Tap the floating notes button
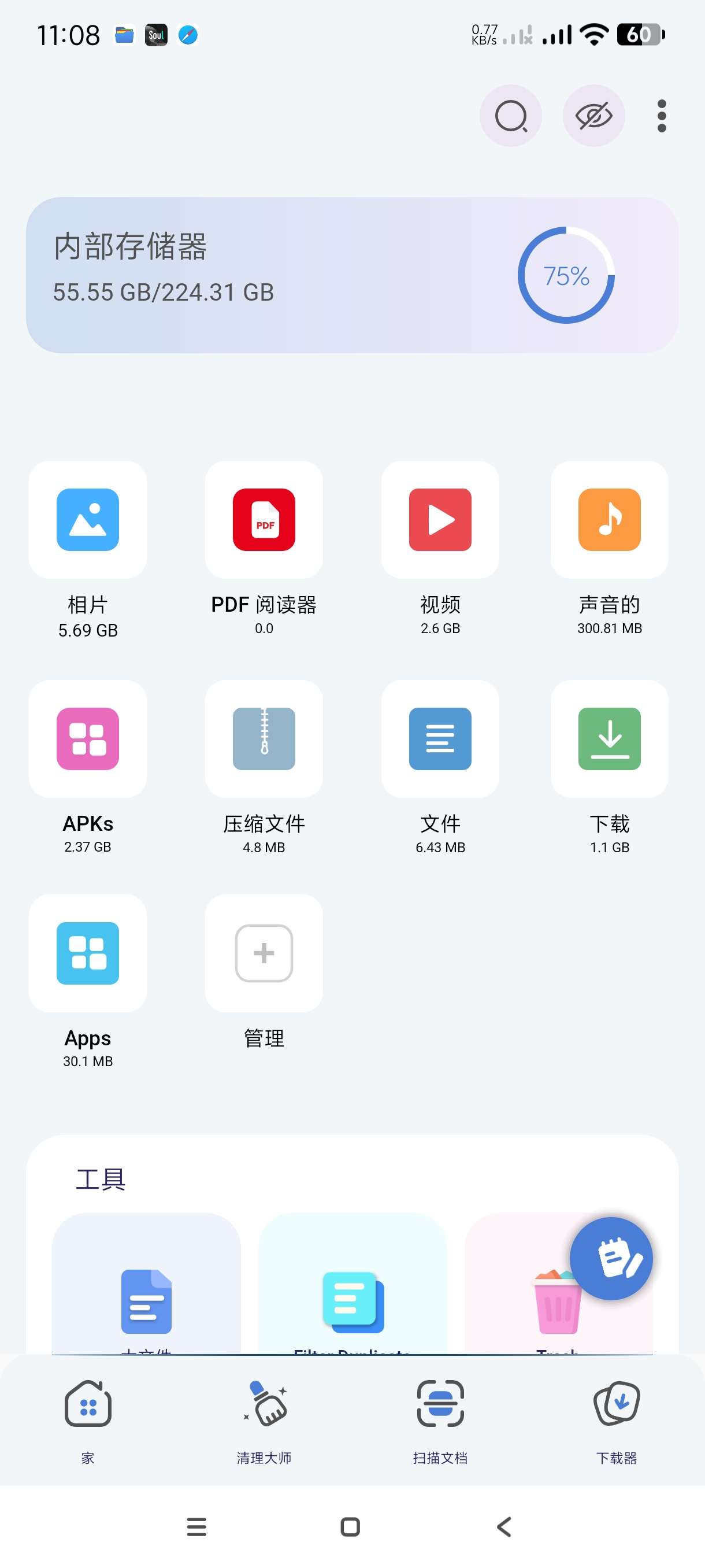705x1568 pixels. click(611, 1258)
